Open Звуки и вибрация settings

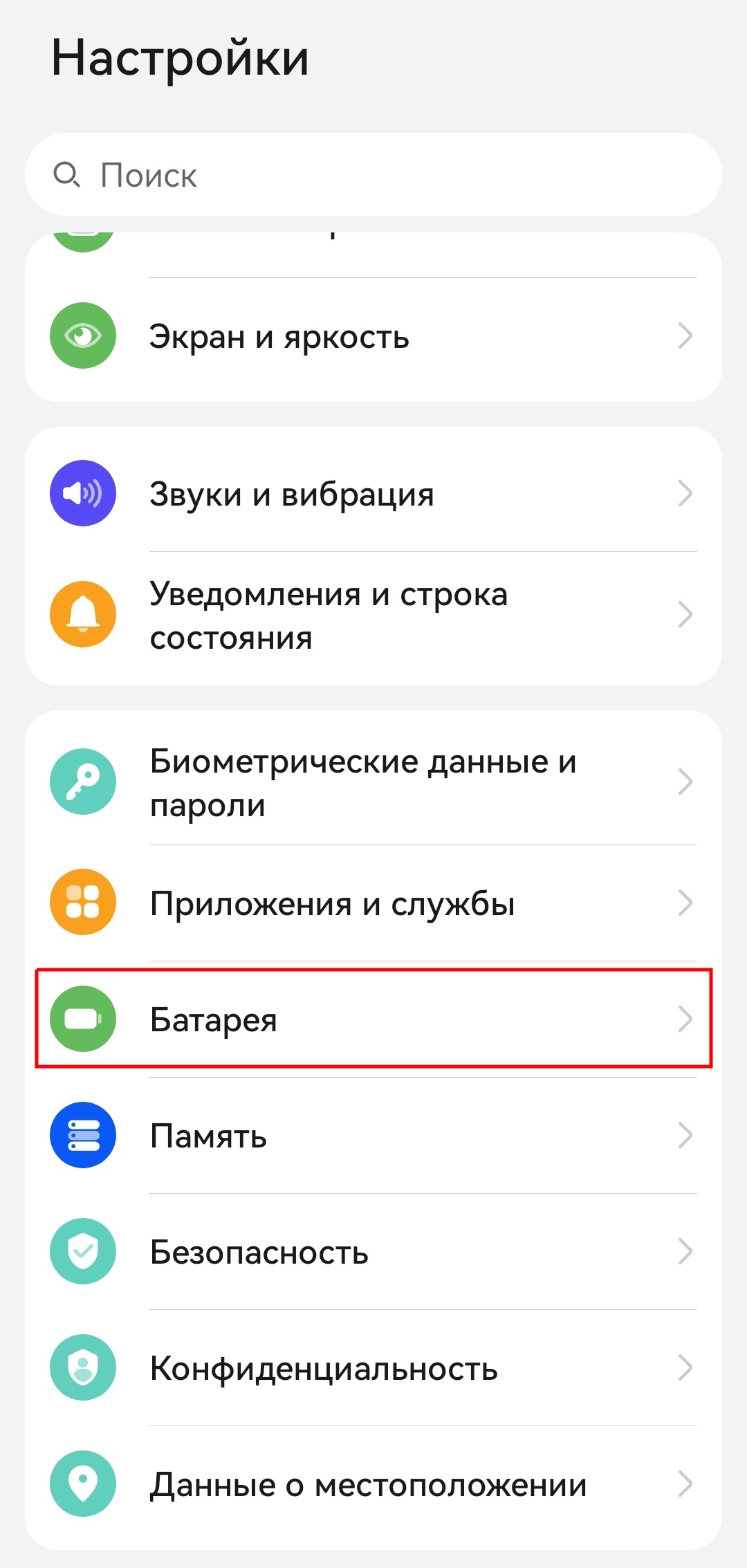click(373, 494)
